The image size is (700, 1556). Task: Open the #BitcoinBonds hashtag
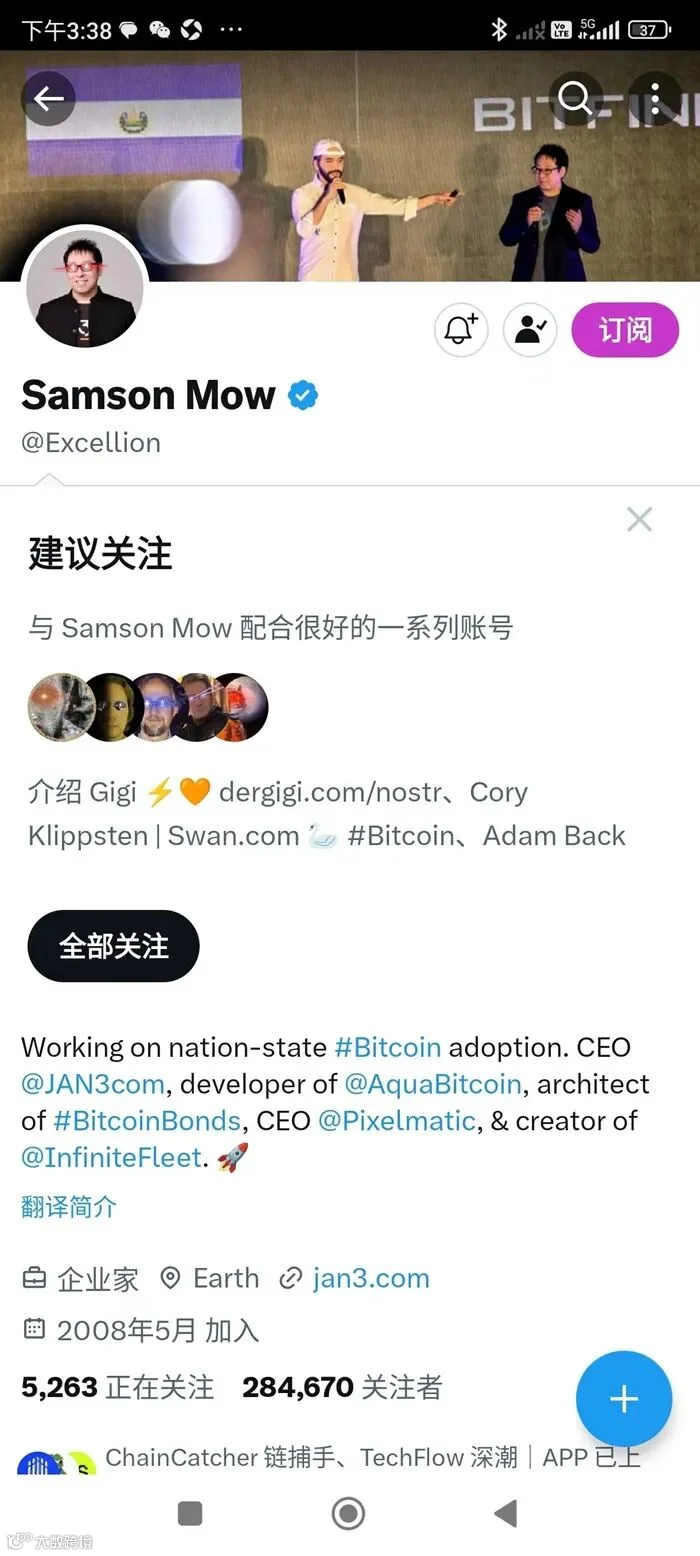pos(147,1121)
